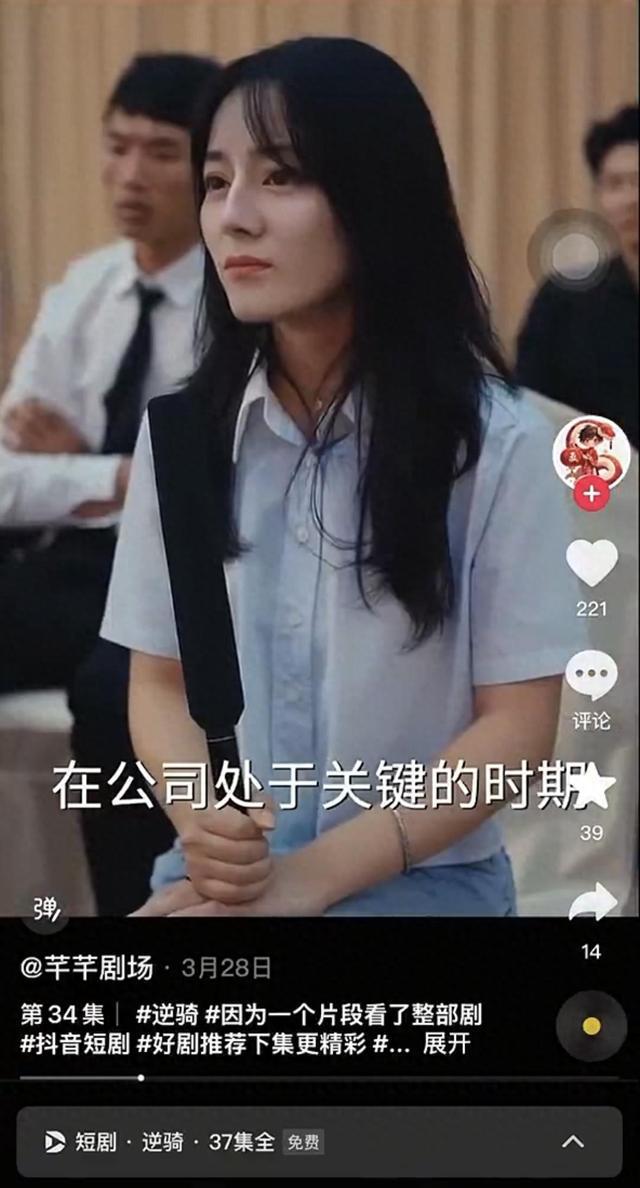Expand caption with 展开
Screen dimensions: 640x1188
pos(446,1044)
